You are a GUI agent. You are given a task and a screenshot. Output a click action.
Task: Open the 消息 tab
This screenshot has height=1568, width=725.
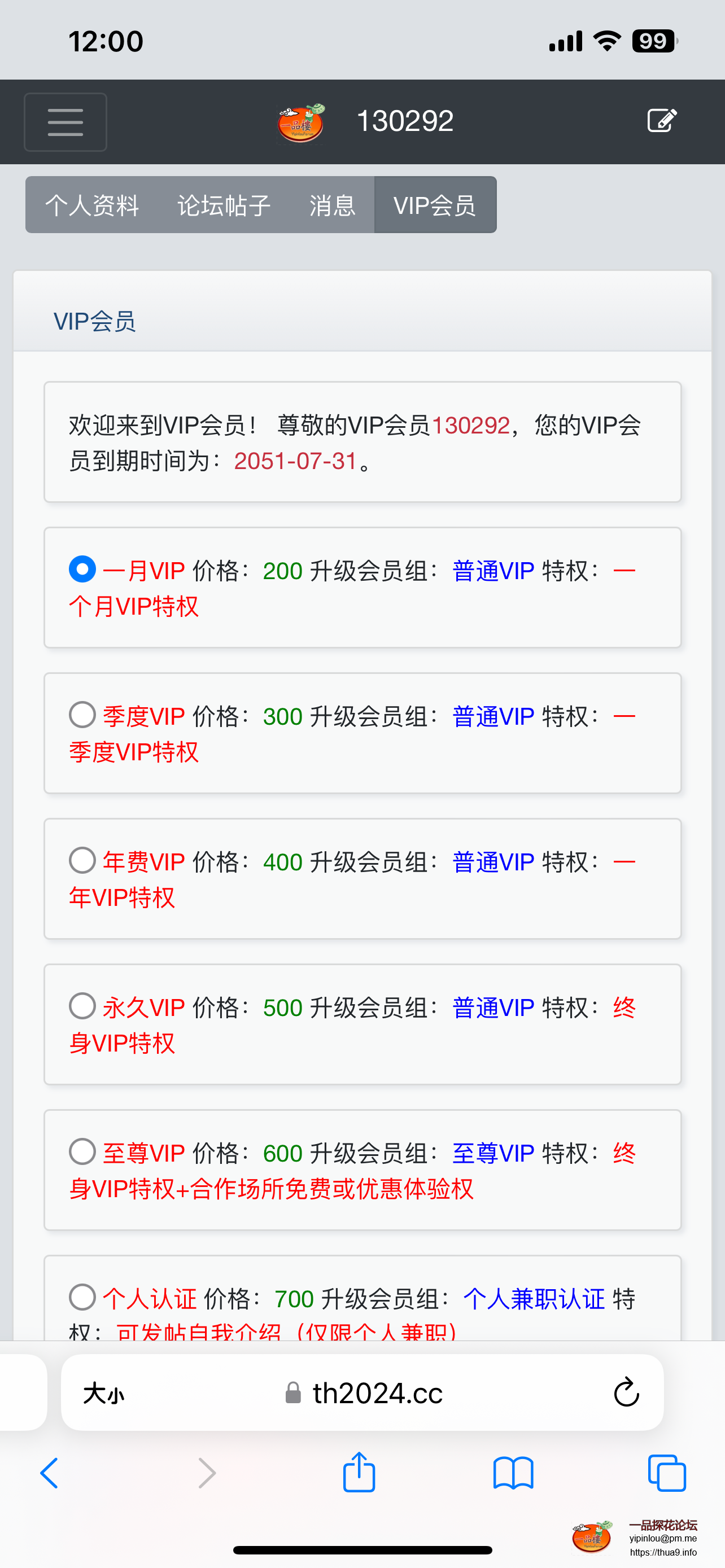click(x=333, y=205)
